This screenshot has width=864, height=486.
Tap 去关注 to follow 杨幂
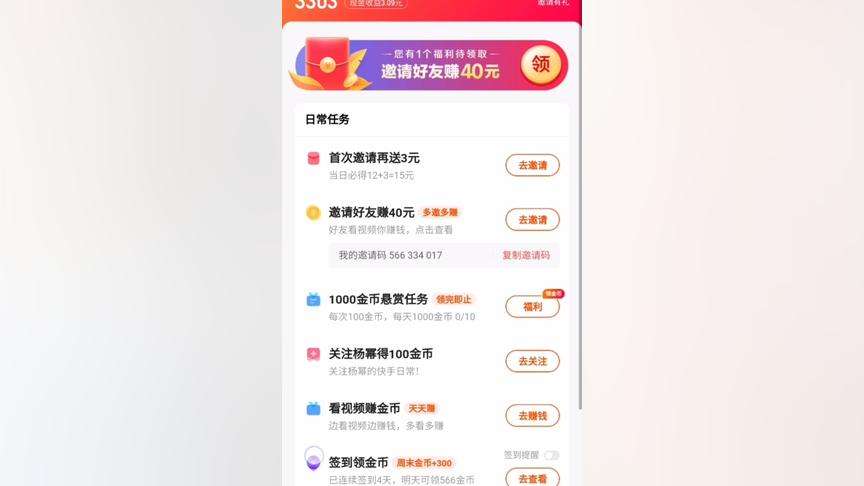coord(532,361)
